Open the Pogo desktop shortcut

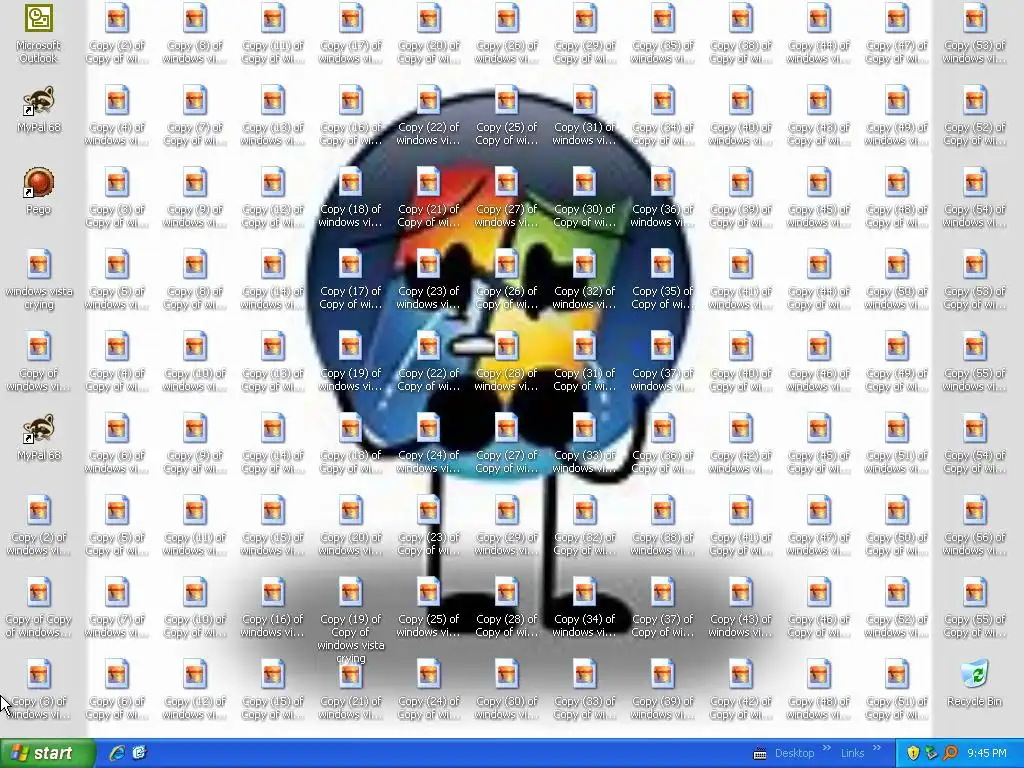point(39,184)
